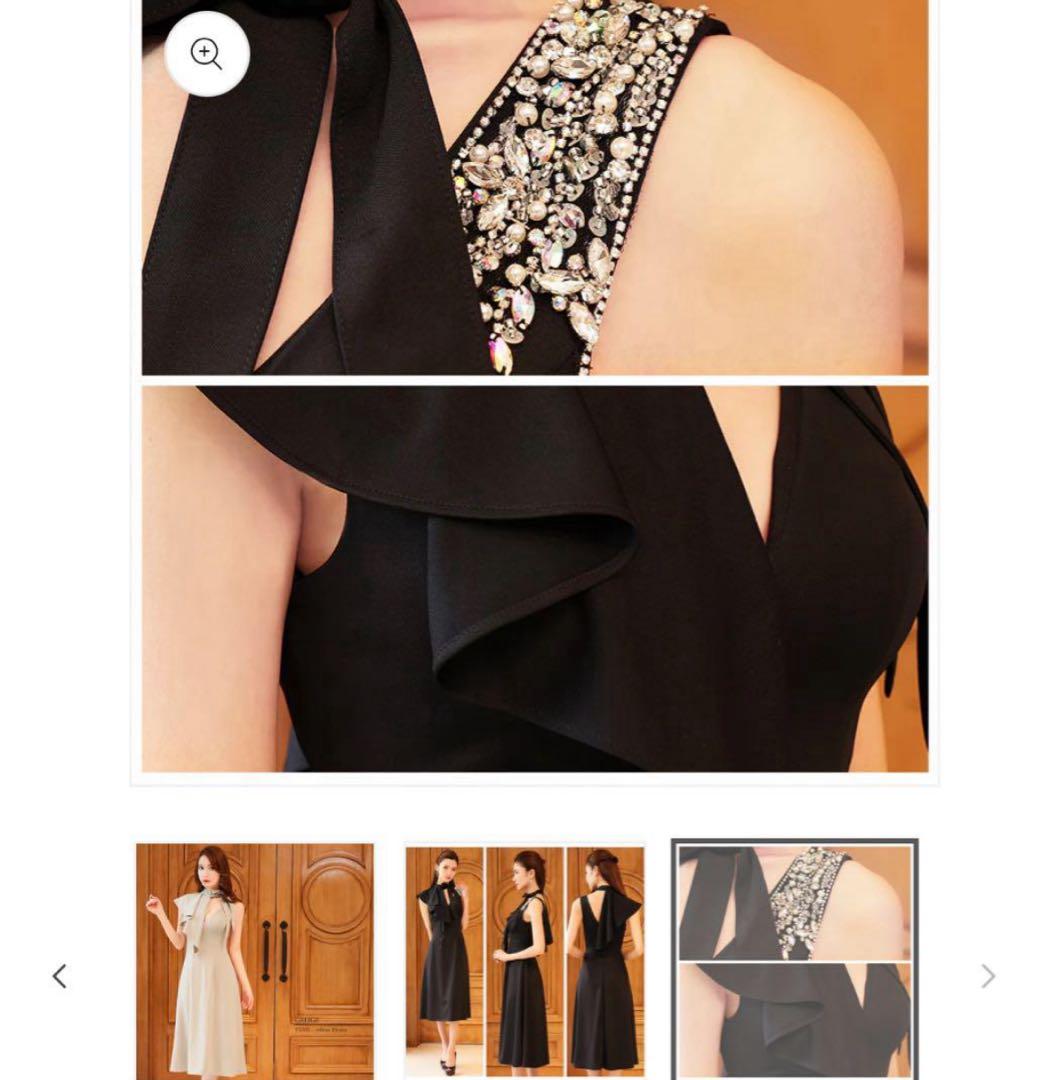This screenshot has width=1049, height=1080.
Task: Select the three-view black dress thumbnail
Action: tap(525, 960)
